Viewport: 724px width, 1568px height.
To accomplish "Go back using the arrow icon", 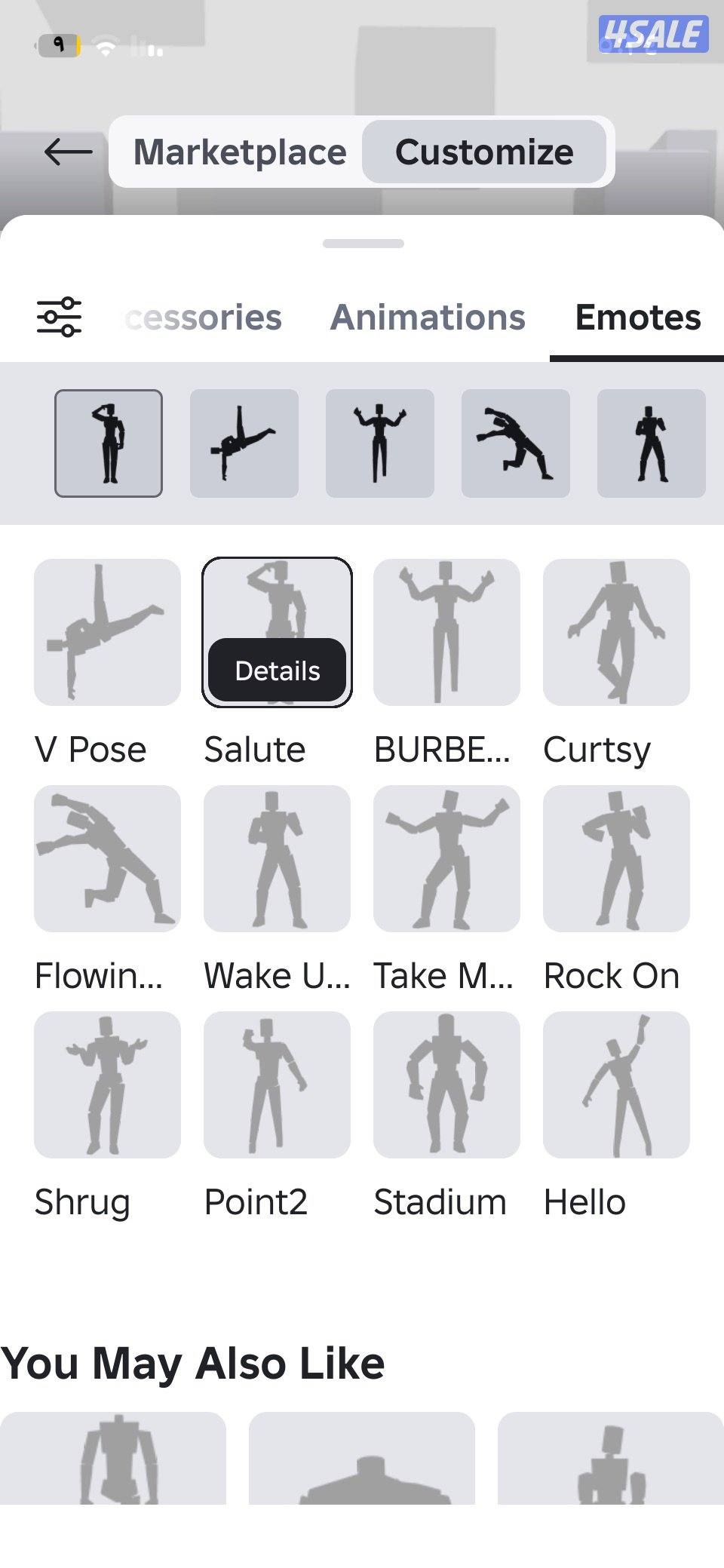I will point(69,152).
